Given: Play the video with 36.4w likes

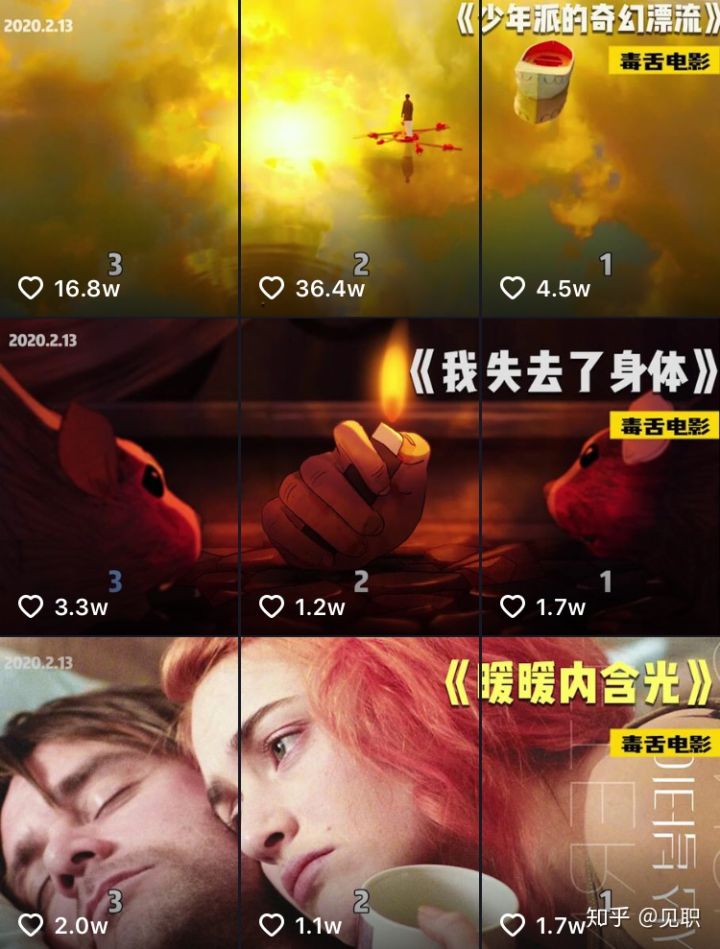Looking at the screenshot, I should pyautogui.click(x=360, y=160).
